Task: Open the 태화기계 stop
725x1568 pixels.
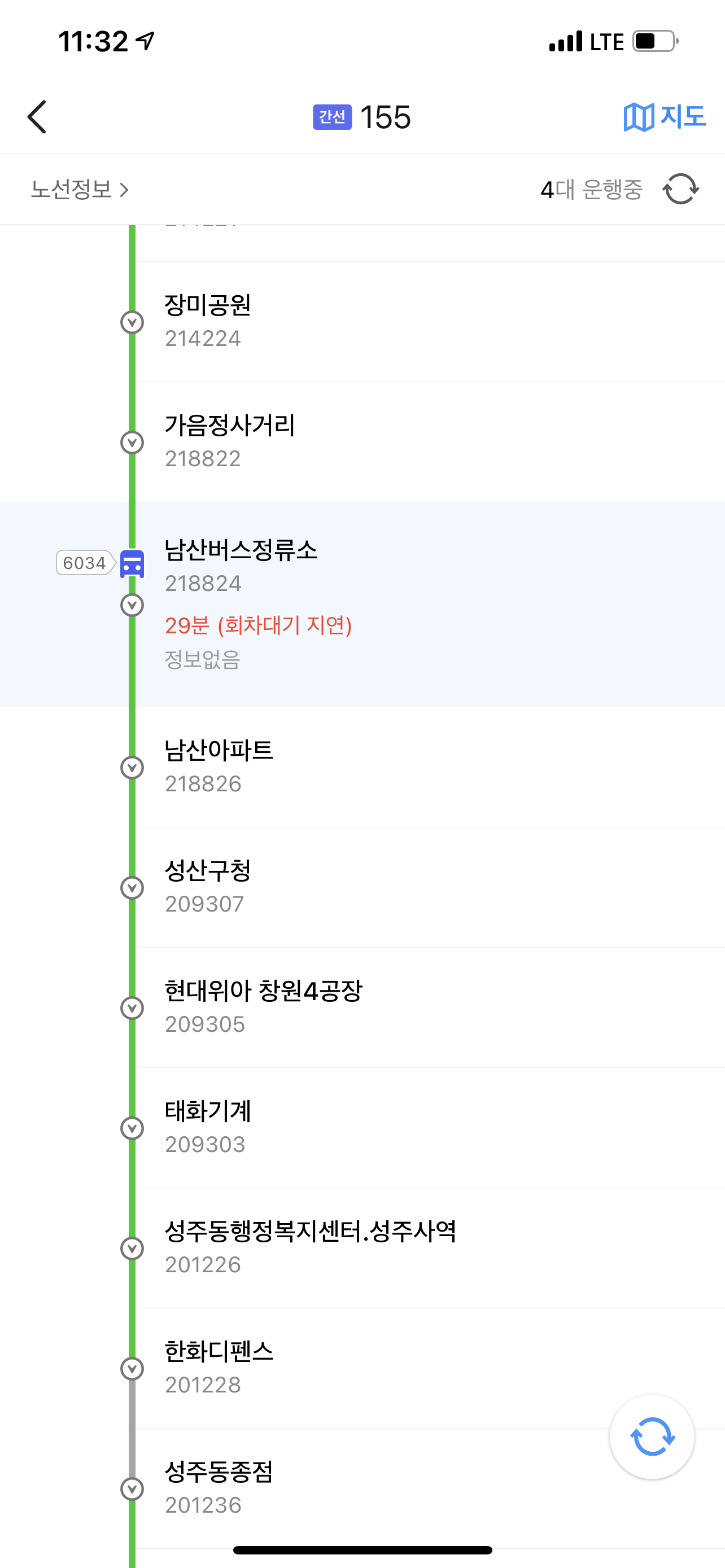Action: [362, 1128]
